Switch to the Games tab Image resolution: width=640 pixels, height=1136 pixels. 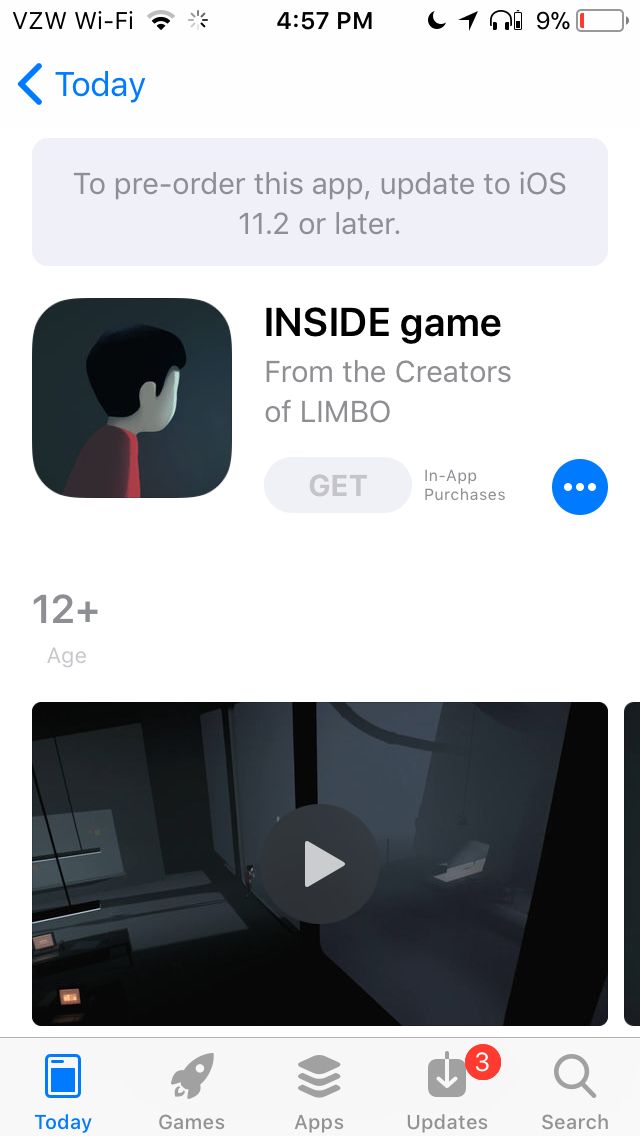tap(191, 1091)
